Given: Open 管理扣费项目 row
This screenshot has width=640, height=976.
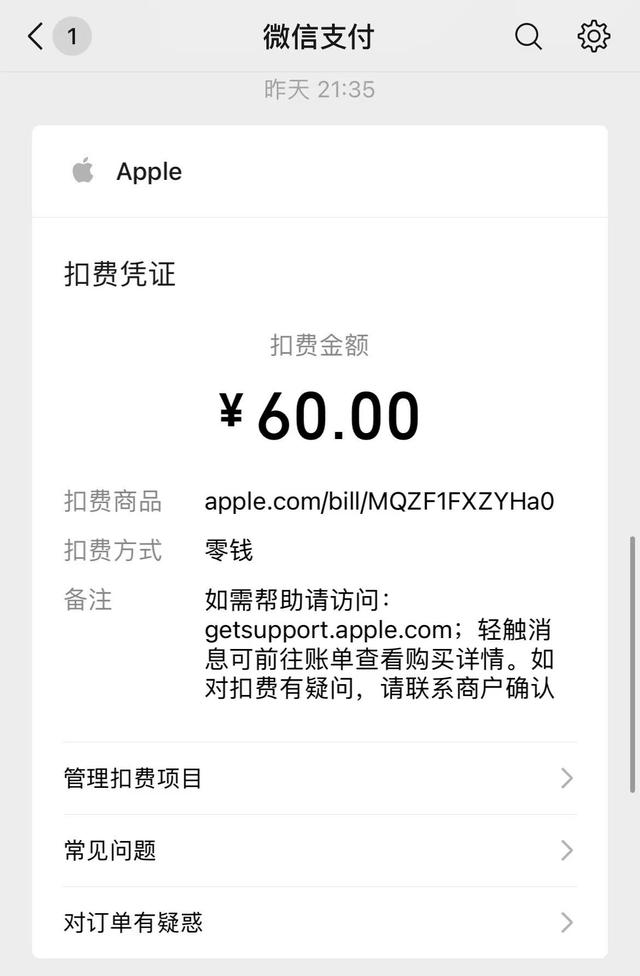Looking at the screenshot, I should click(319, 778).
